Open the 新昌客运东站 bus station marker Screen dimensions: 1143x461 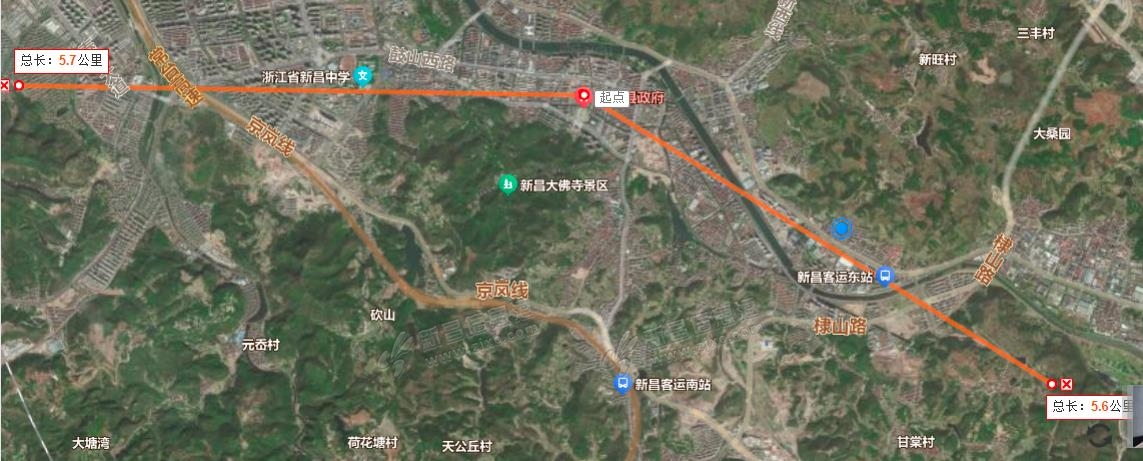point(884,279)
